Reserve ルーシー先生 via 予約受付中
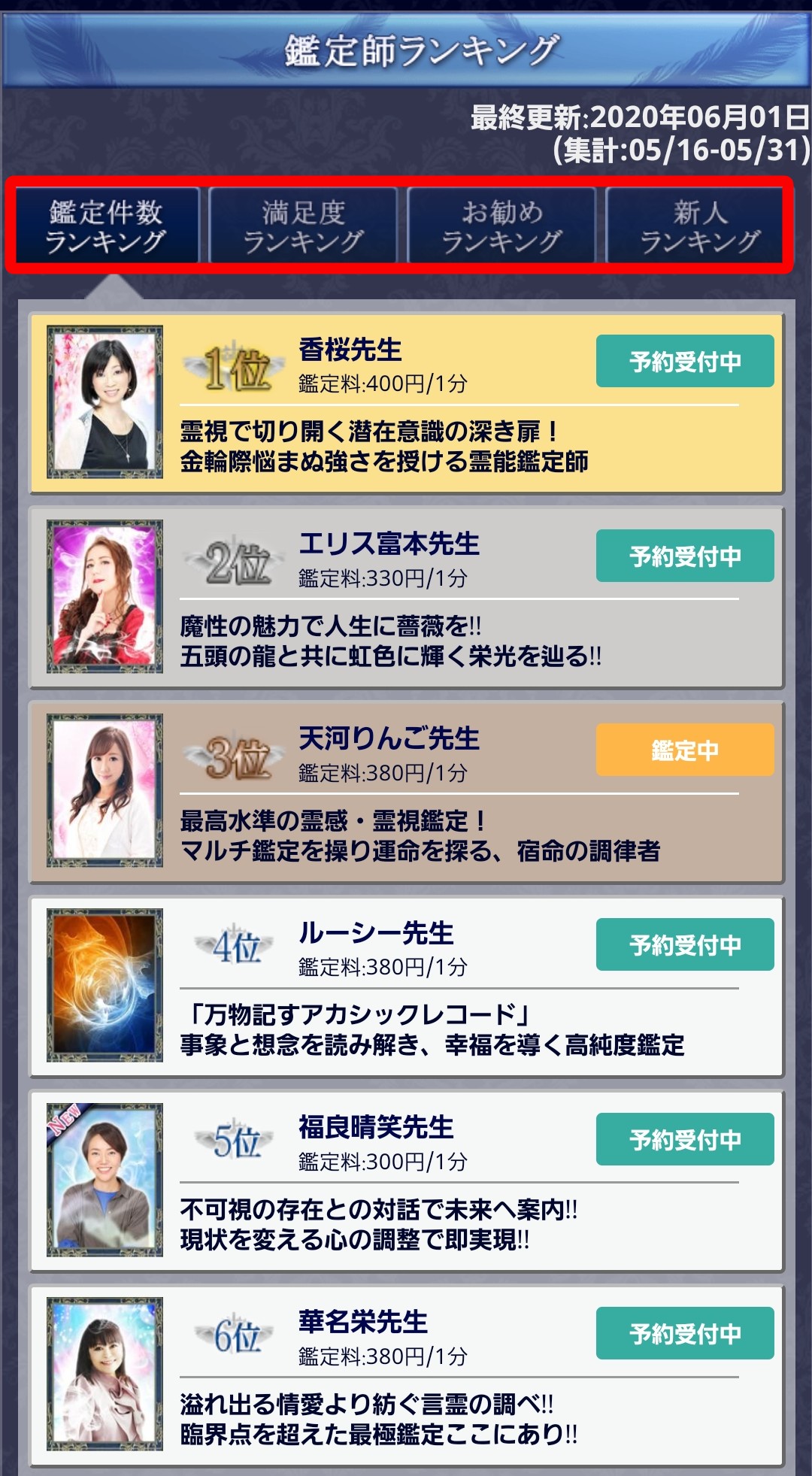The image size is (812, 1476). coord(685,944)
